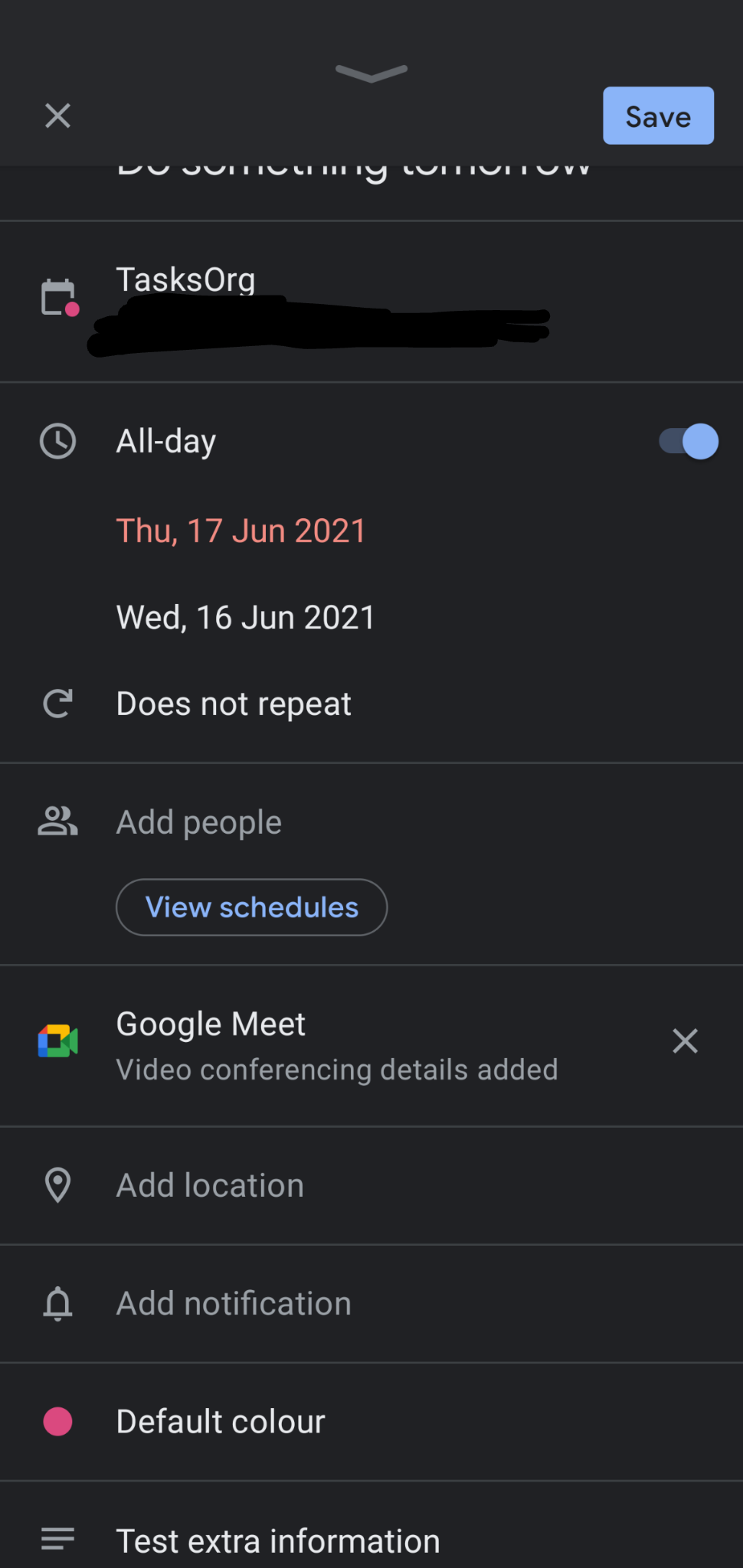This screenshot has width=743, height=1568.
Task: Collapse the event editor with the chevron
Action: pyautogui.click(x=371, y=74)
